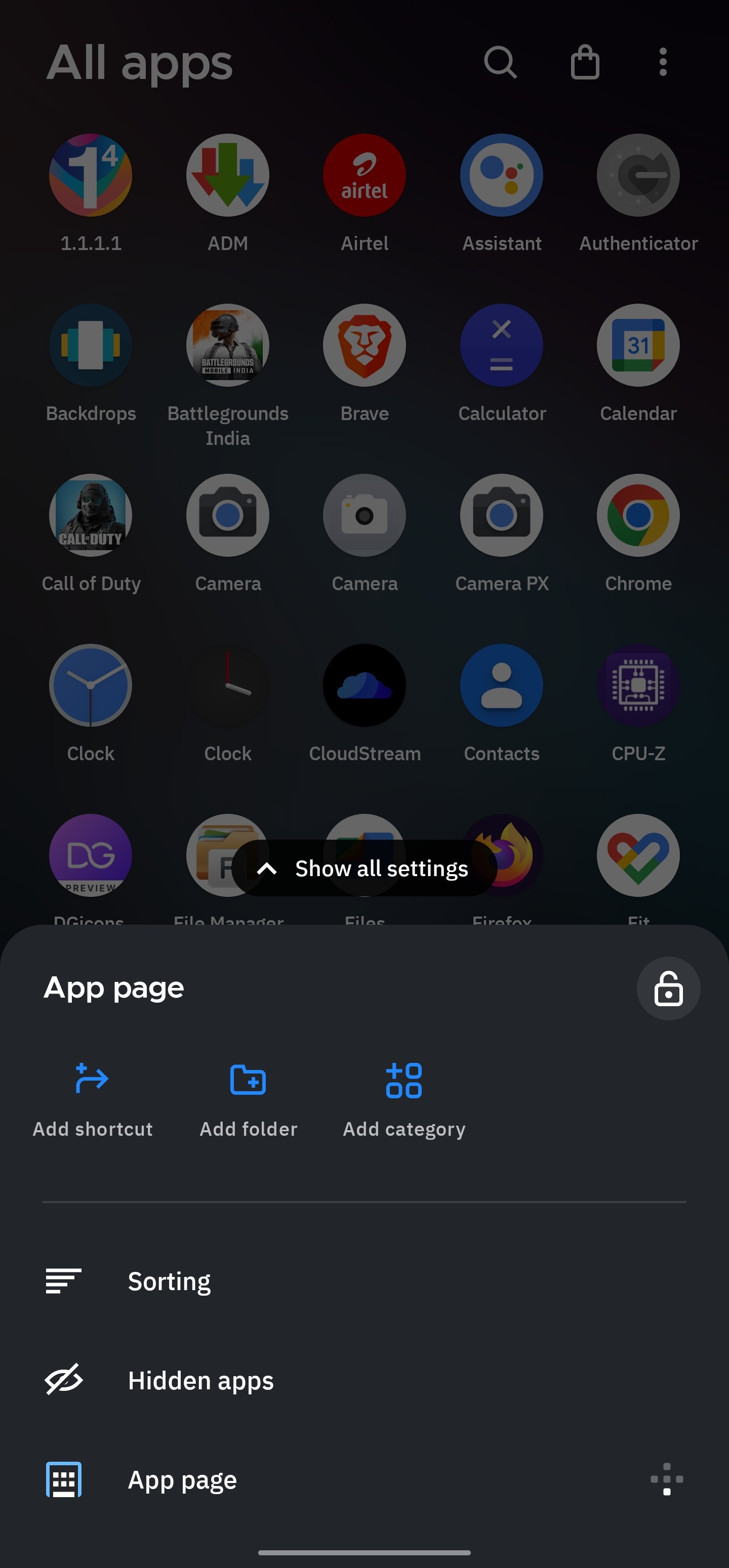
Task: Open CPU-Z
Action: [638, 685]
